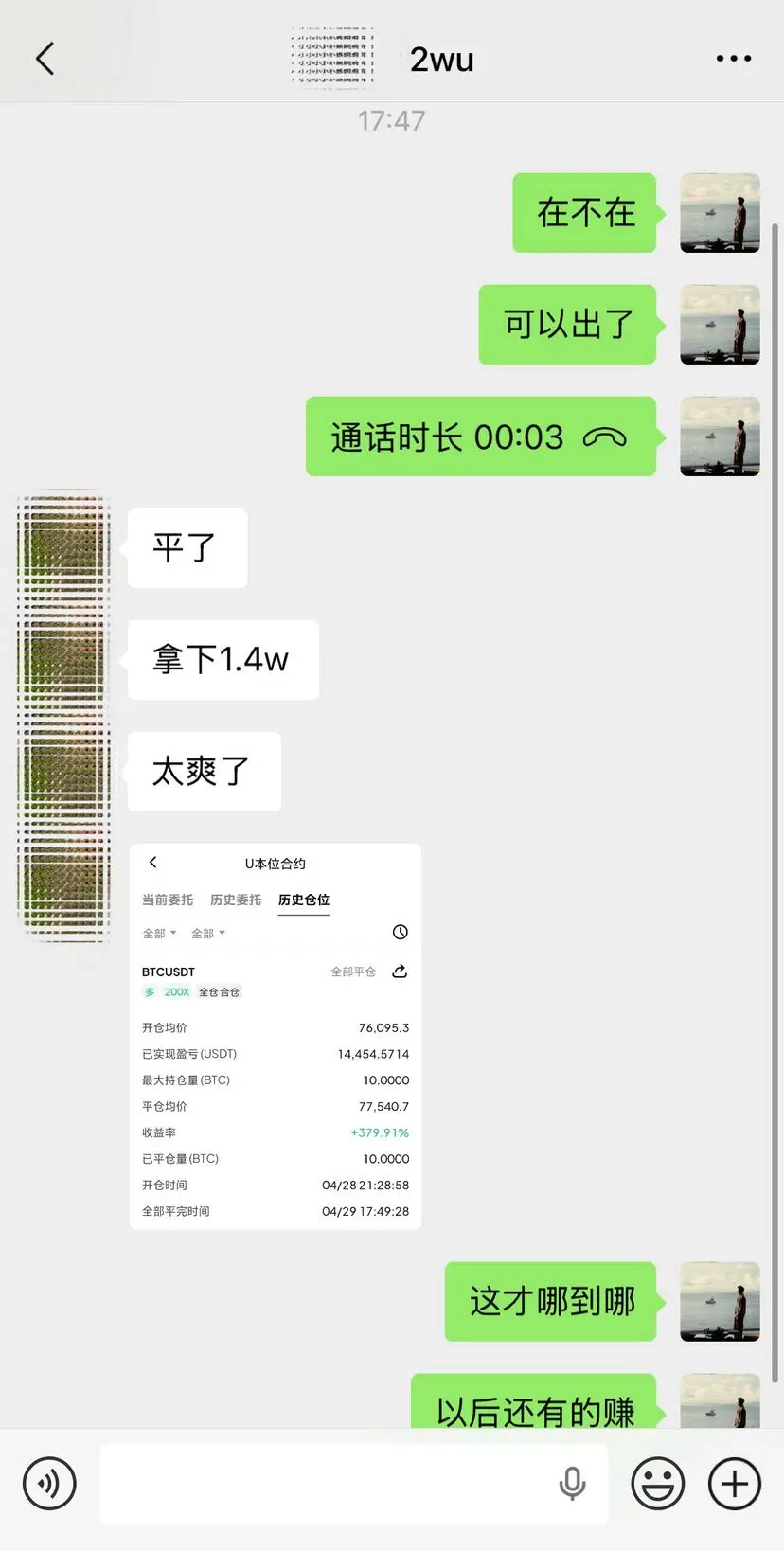Viewport: 784px width, 1551px height.
Task: Tap the share icon next to 全部平仓
Action: [x=399, y=971]
